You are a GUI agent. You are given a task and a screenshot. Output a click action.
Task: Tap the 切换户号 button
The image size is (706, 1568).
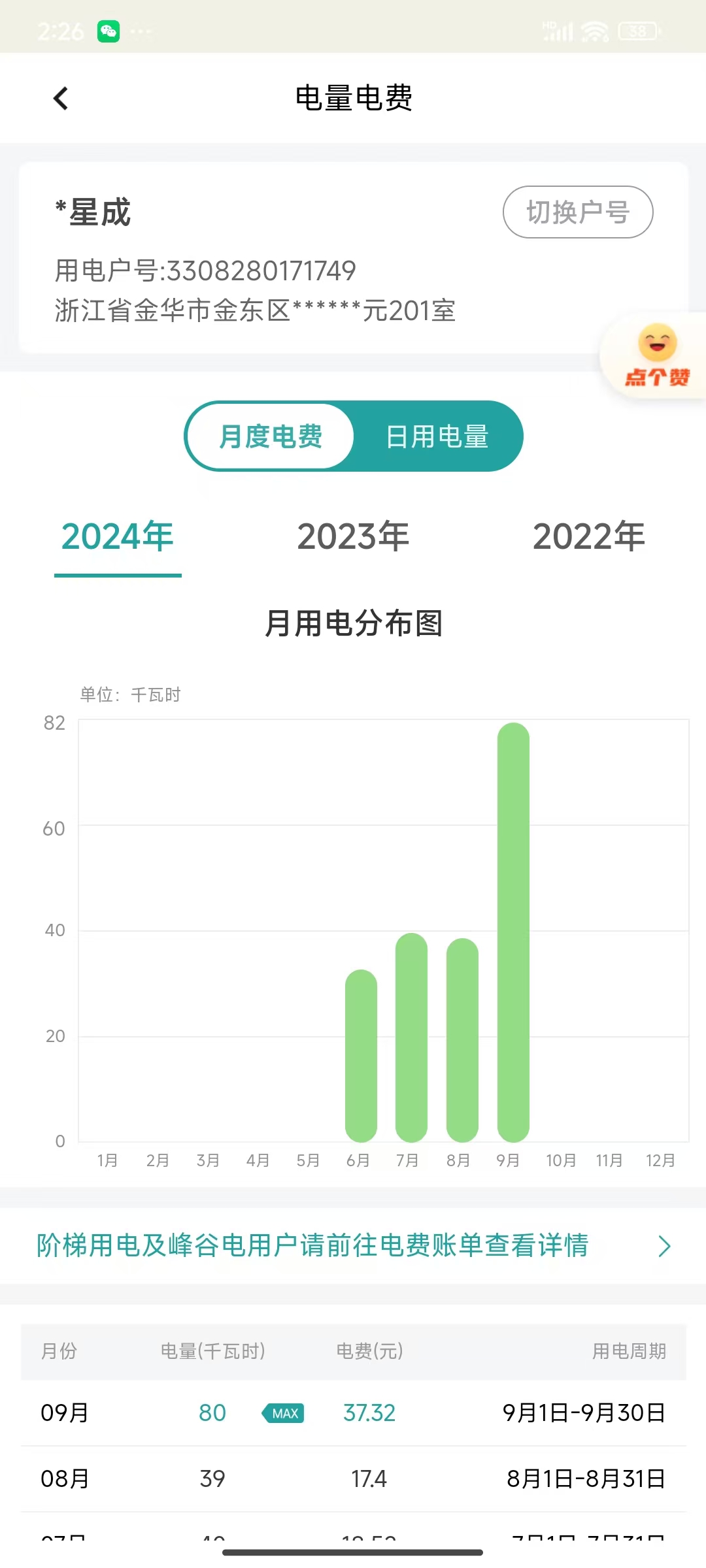pyautogui.click(x=577, y=212)
